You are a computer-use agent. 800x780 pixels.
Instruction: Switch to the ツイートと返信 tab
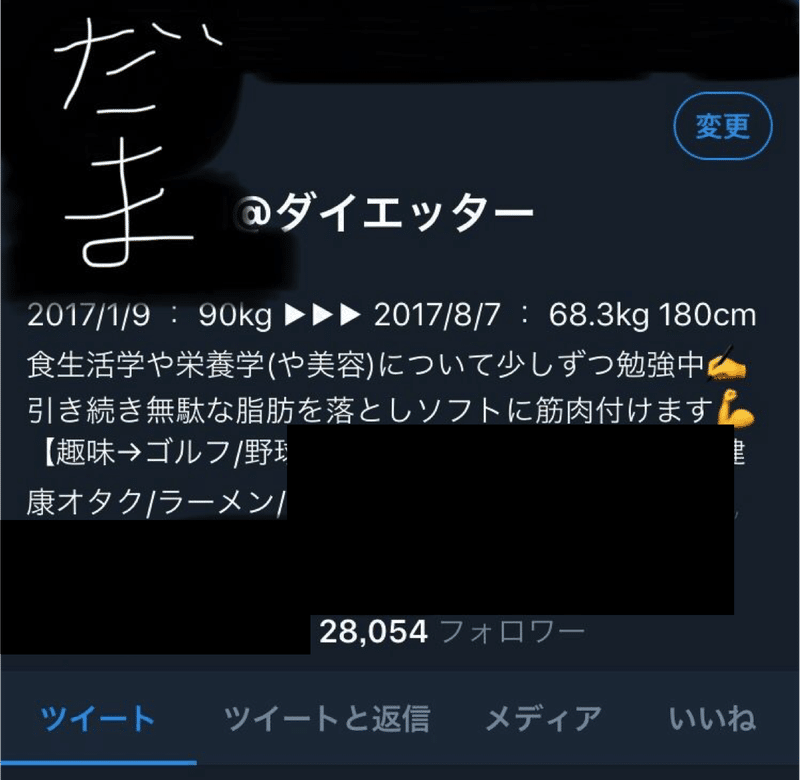click(x=326, y=718)
